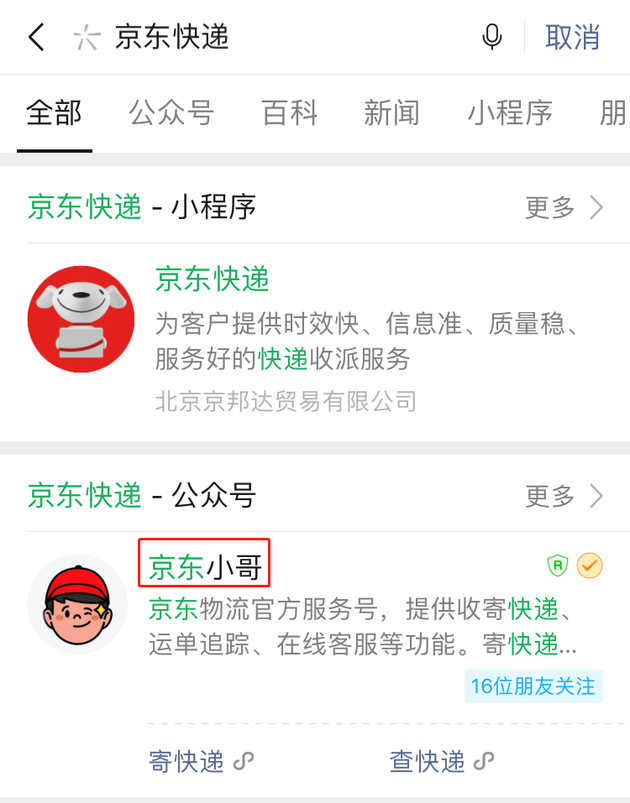Switch to the 新闻 tab

[392, 113]
